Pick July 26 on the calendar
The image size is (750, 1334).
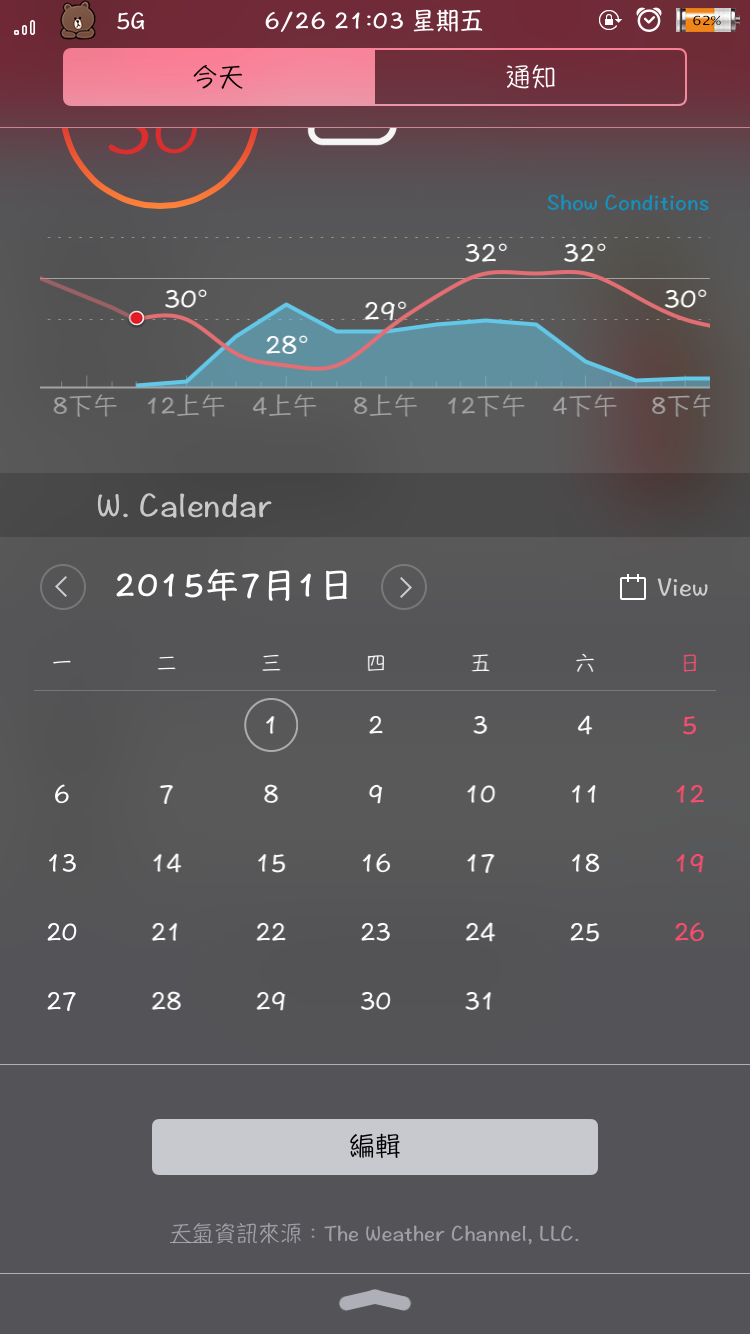(x=689, y=932)
